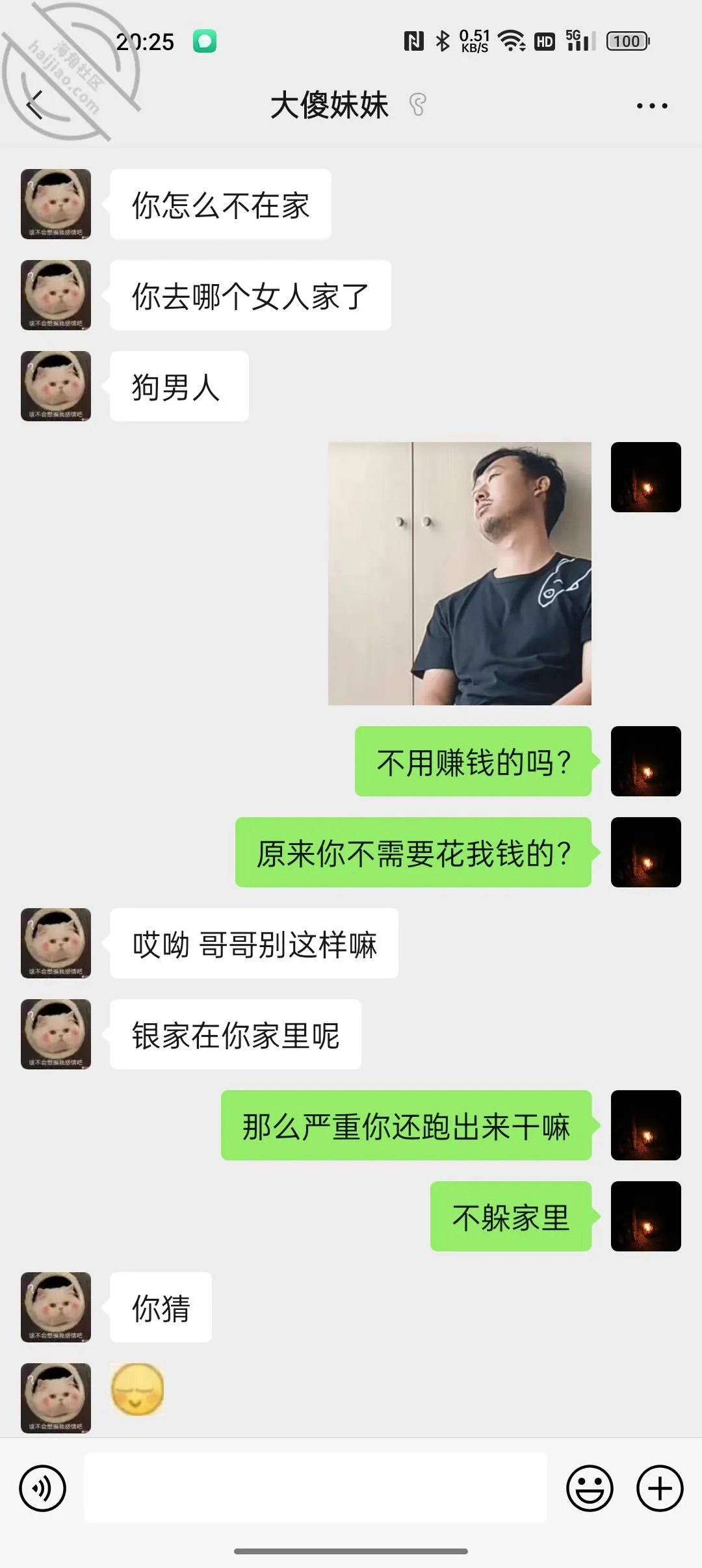View the sent photo of the man
The height and width of the screenshot is (1568, 702).
(460, 573)
